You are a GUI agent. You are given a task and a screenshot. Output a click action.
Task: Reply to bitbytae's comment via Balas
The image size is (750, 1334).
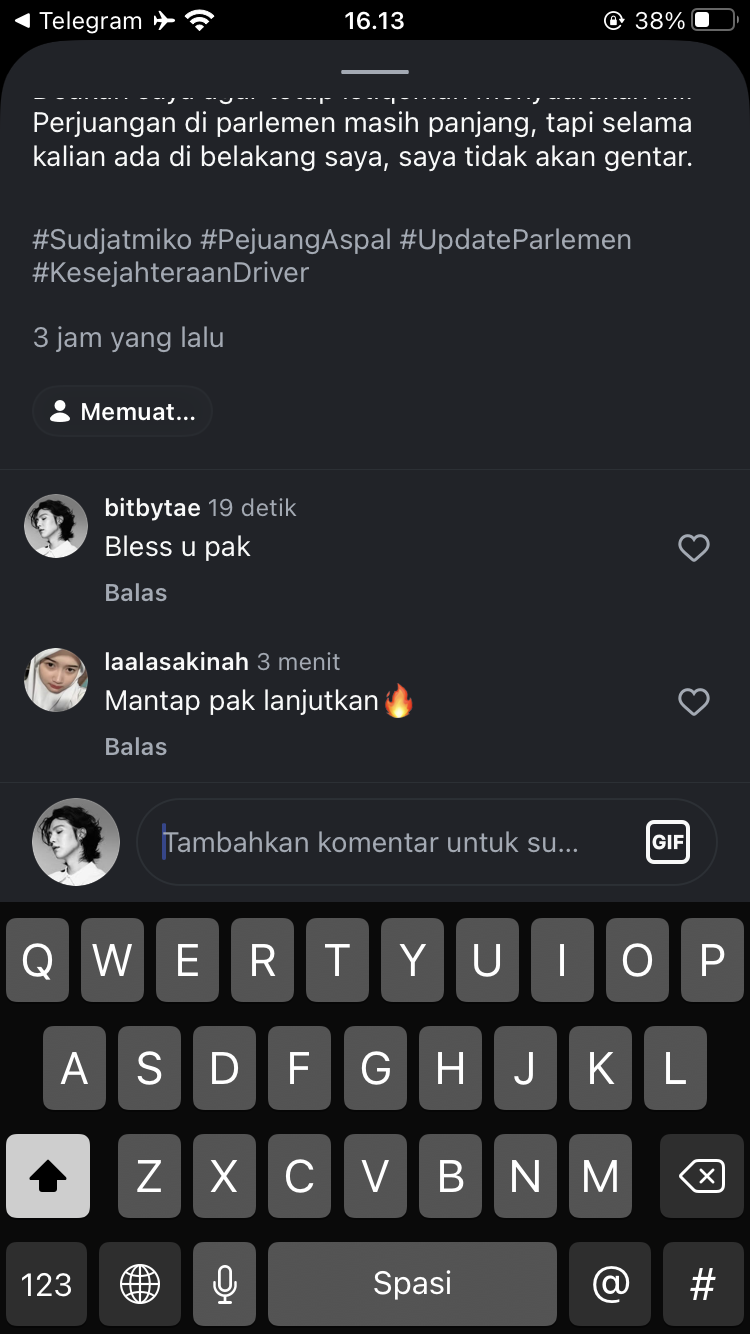(136, 593)
